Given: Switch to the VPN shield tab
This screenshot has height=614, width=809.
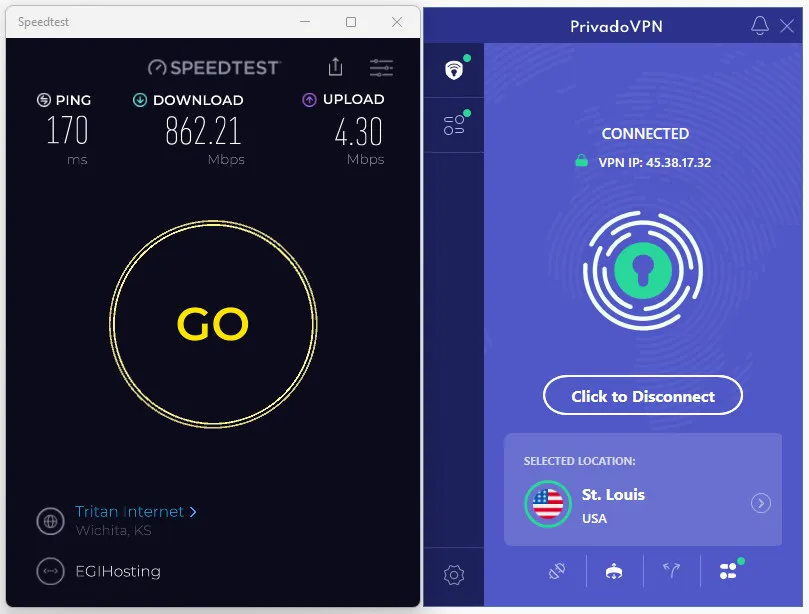Looking at the screenshot, I should (454, 70).
